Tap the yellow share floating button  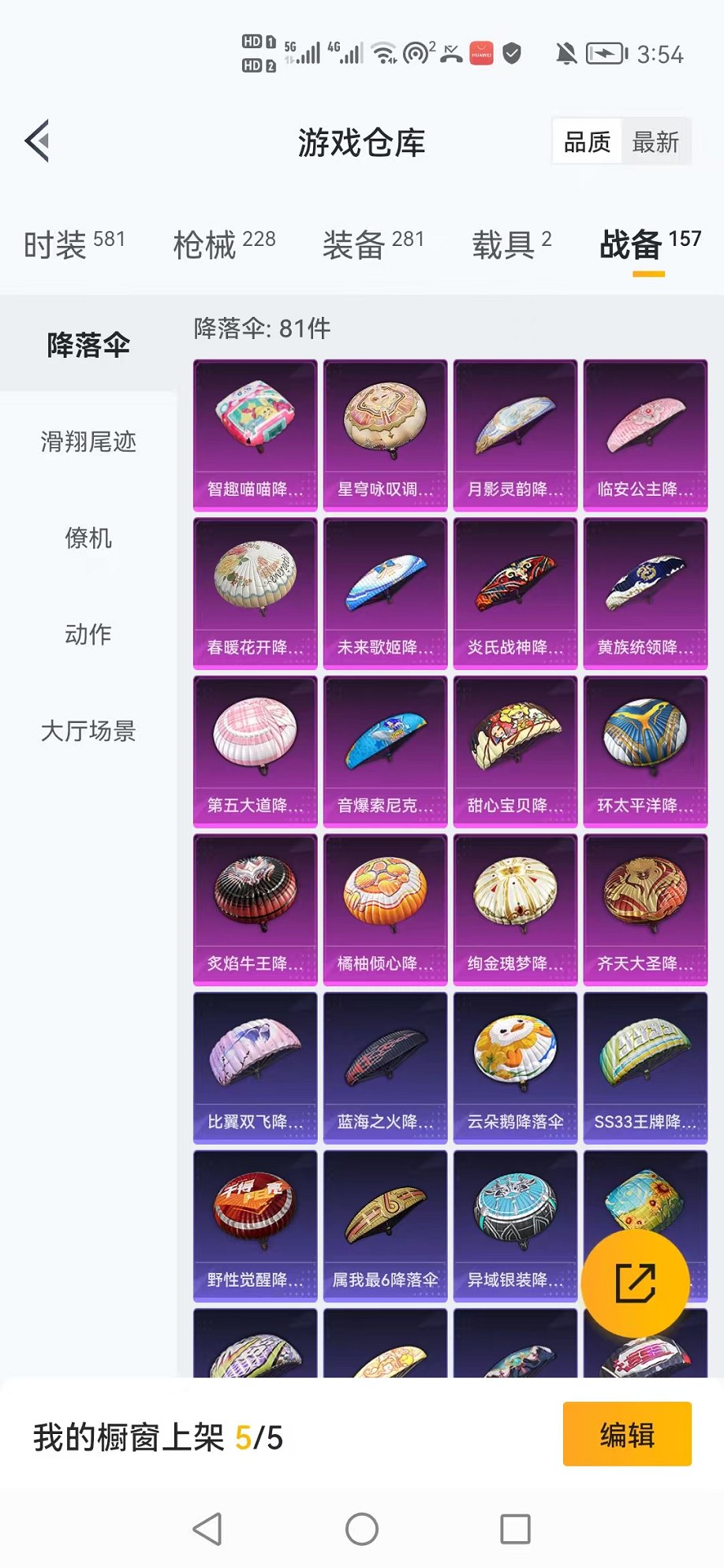tap(635, 1283)
